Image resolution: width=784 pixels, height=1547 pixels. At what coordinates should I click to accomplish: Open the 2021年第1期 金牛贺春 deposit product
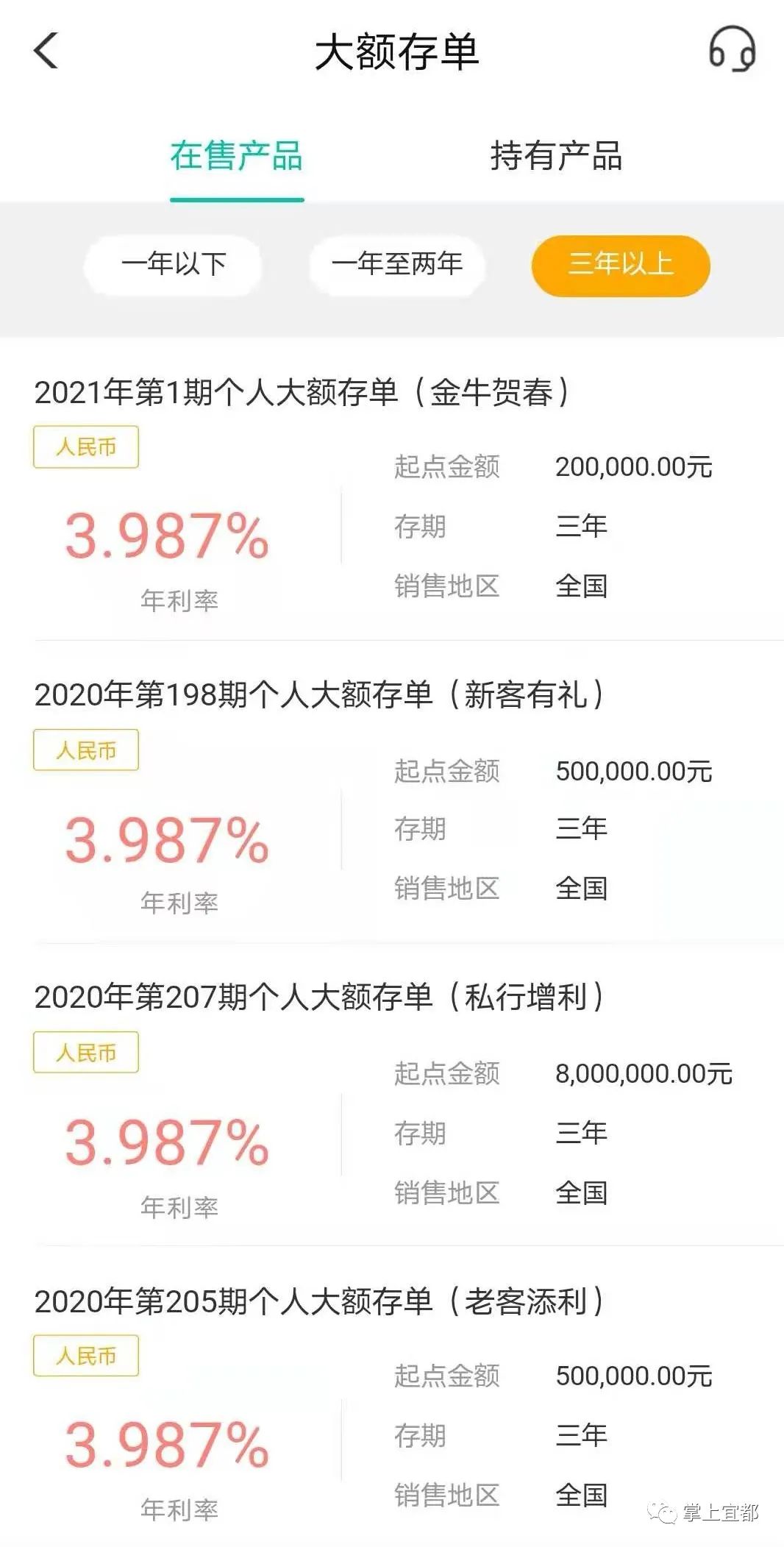coord(392,491)
